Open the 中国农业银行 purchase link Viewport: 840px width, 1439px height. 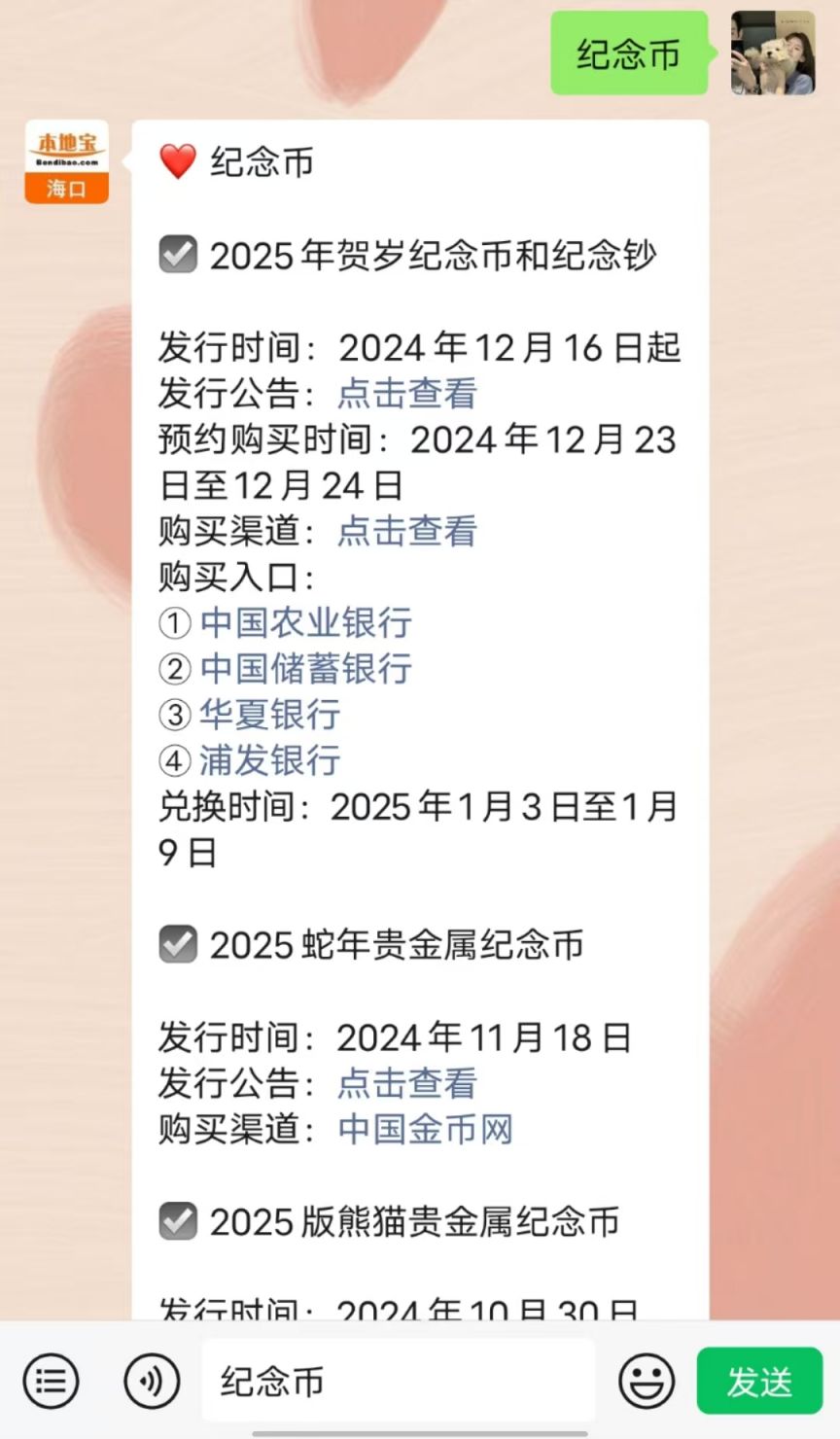point(305,623)
